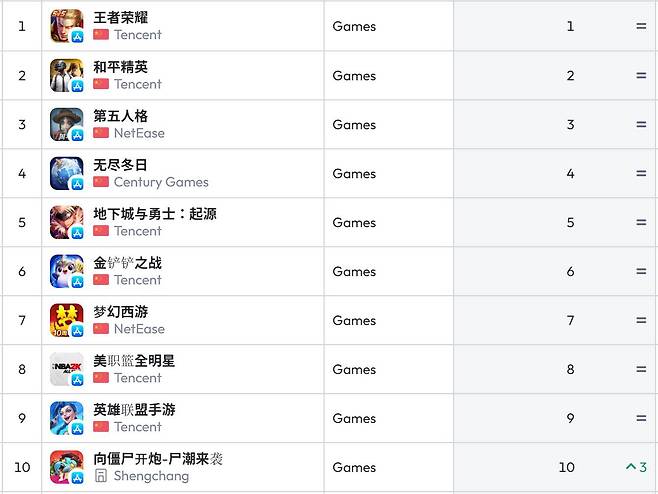Open the 梦幻西游 app entry

pos(120,312)
